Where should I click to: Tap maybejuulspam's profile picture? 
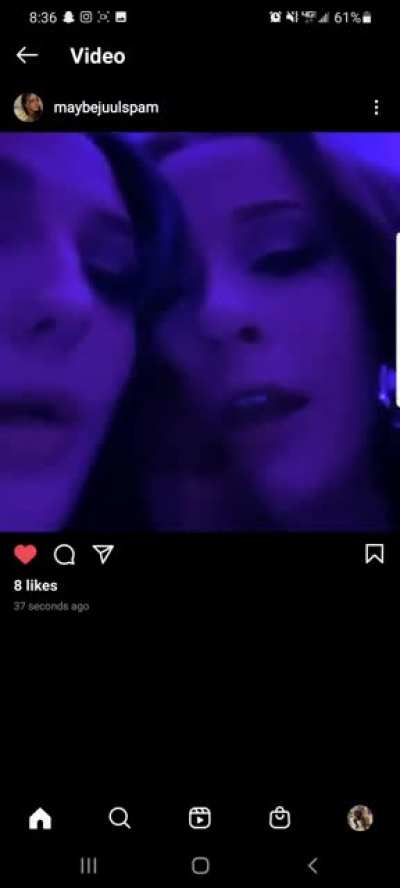(28, 107)
